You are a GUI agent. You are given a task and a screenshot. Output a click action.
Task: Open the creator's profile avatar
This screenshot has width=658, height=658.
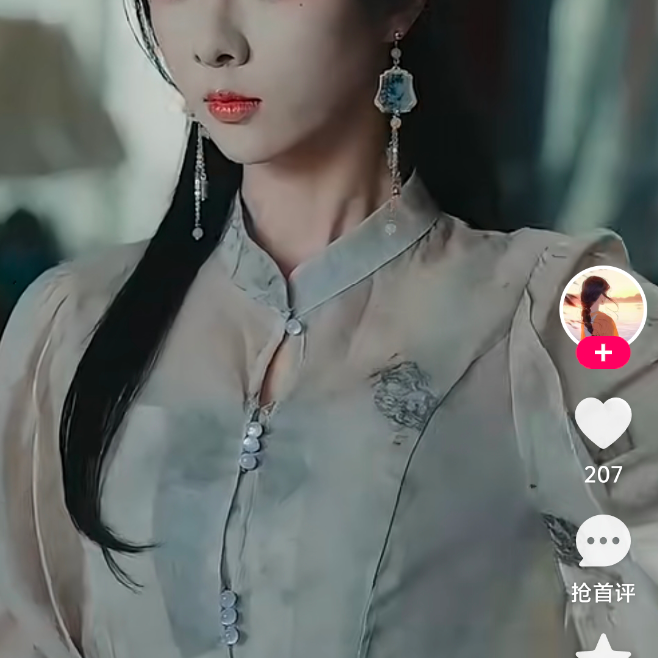click(x=602, y=306)
